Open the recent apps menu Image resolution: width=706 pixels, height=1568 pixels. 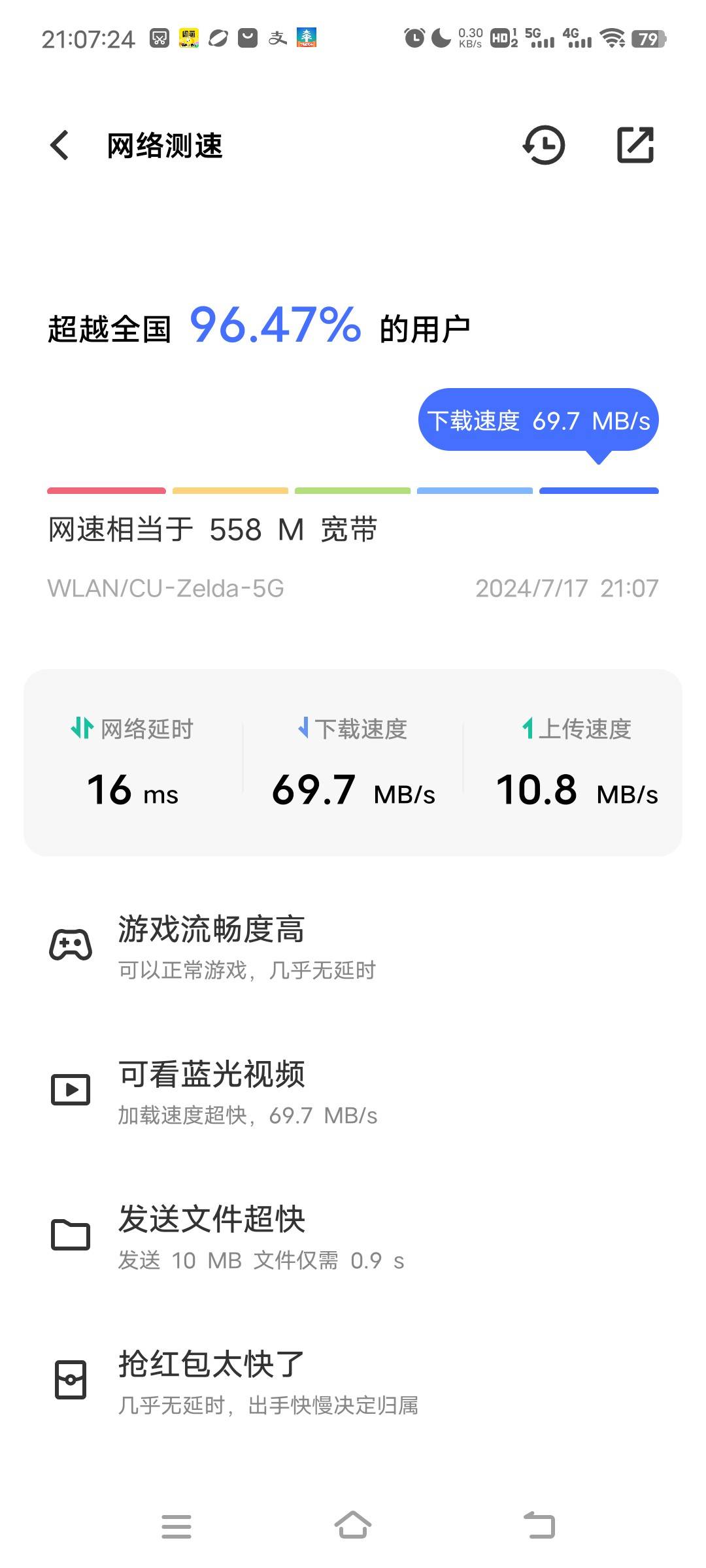coord(176,1526)
